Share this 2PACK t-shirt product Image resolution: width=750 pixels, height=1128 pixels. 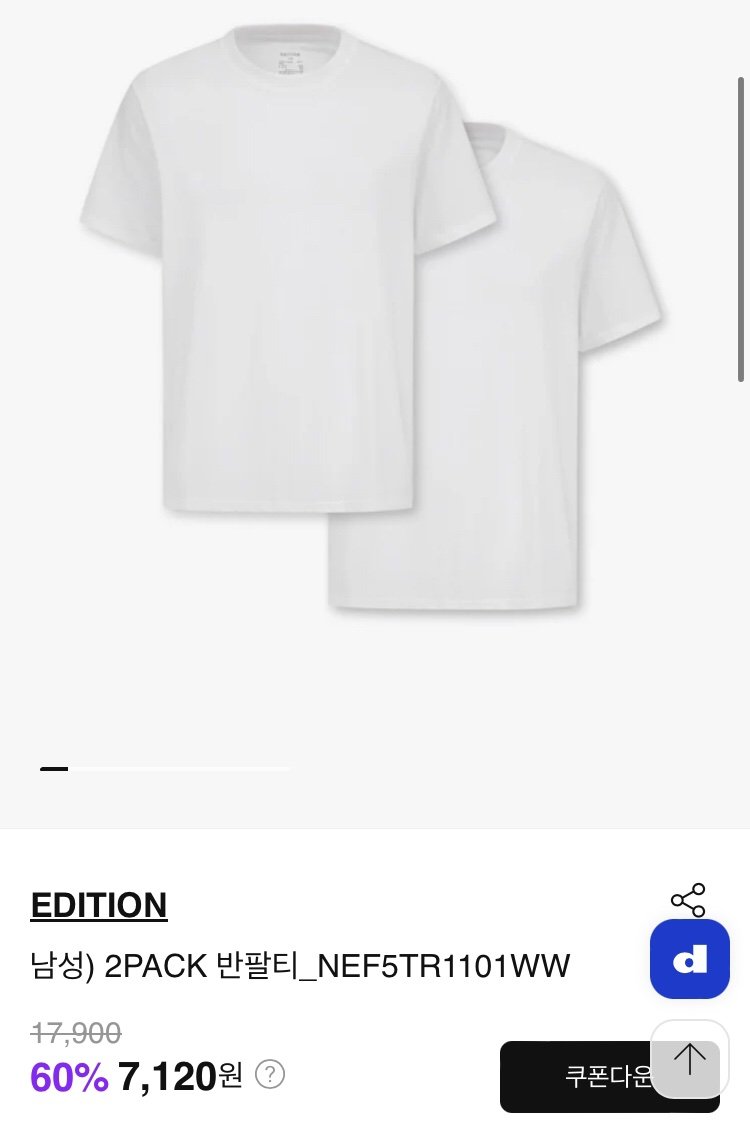[688, 899]
